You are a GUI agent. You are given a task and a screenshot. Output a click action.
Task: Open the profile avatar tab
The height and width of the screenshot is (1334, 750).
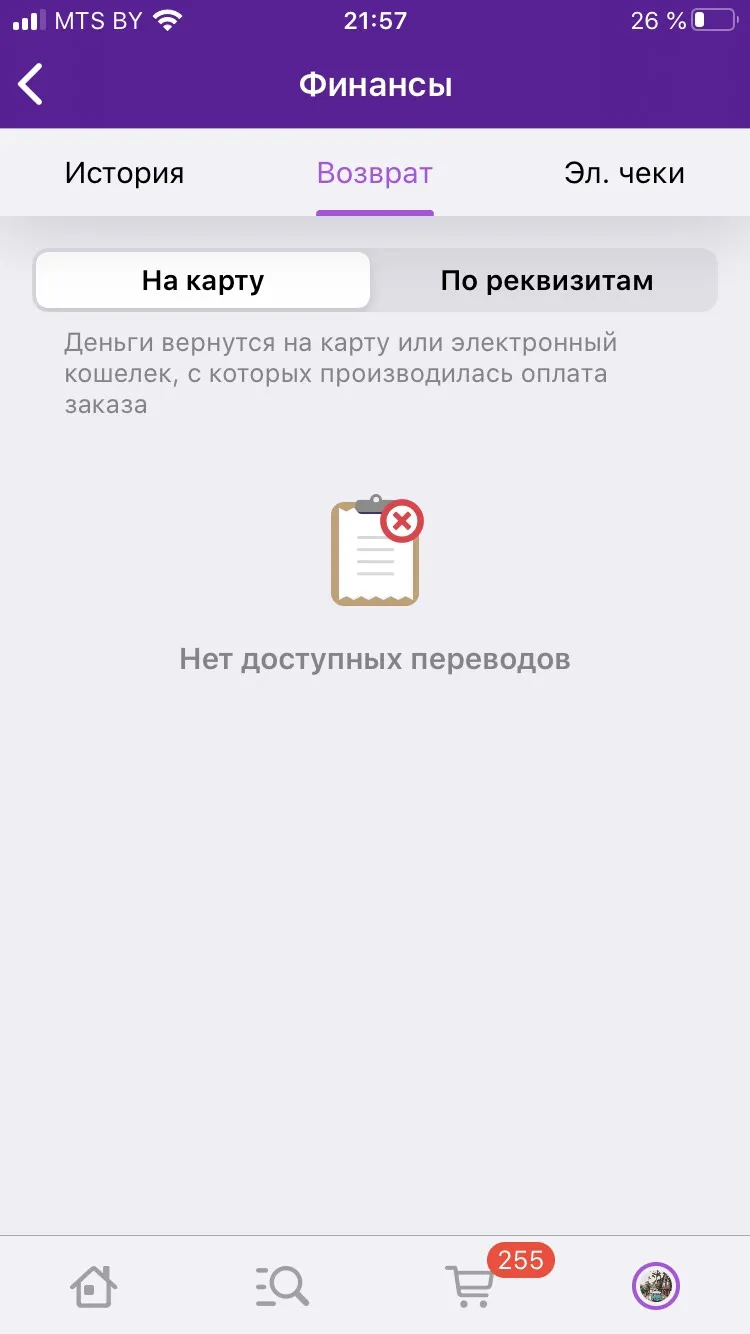coord(656,1285)
